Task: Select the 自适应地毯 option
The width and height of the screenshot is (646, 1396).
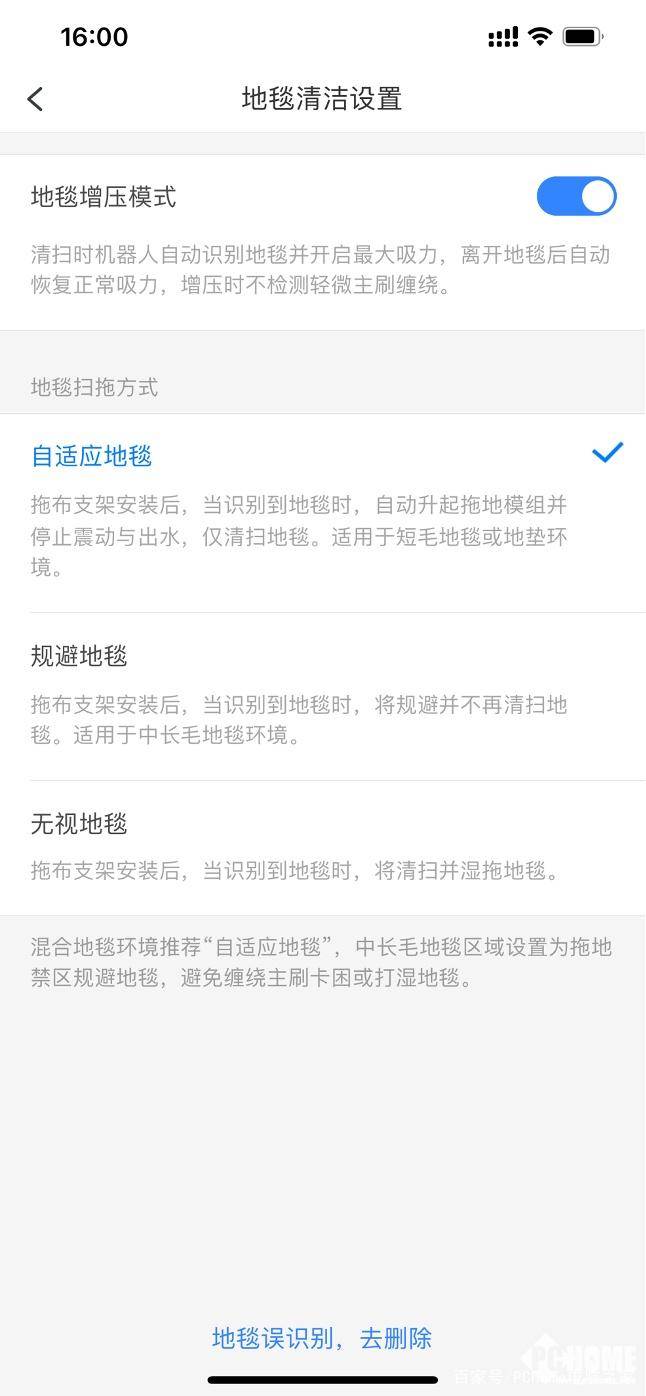Action: [92, 456]
